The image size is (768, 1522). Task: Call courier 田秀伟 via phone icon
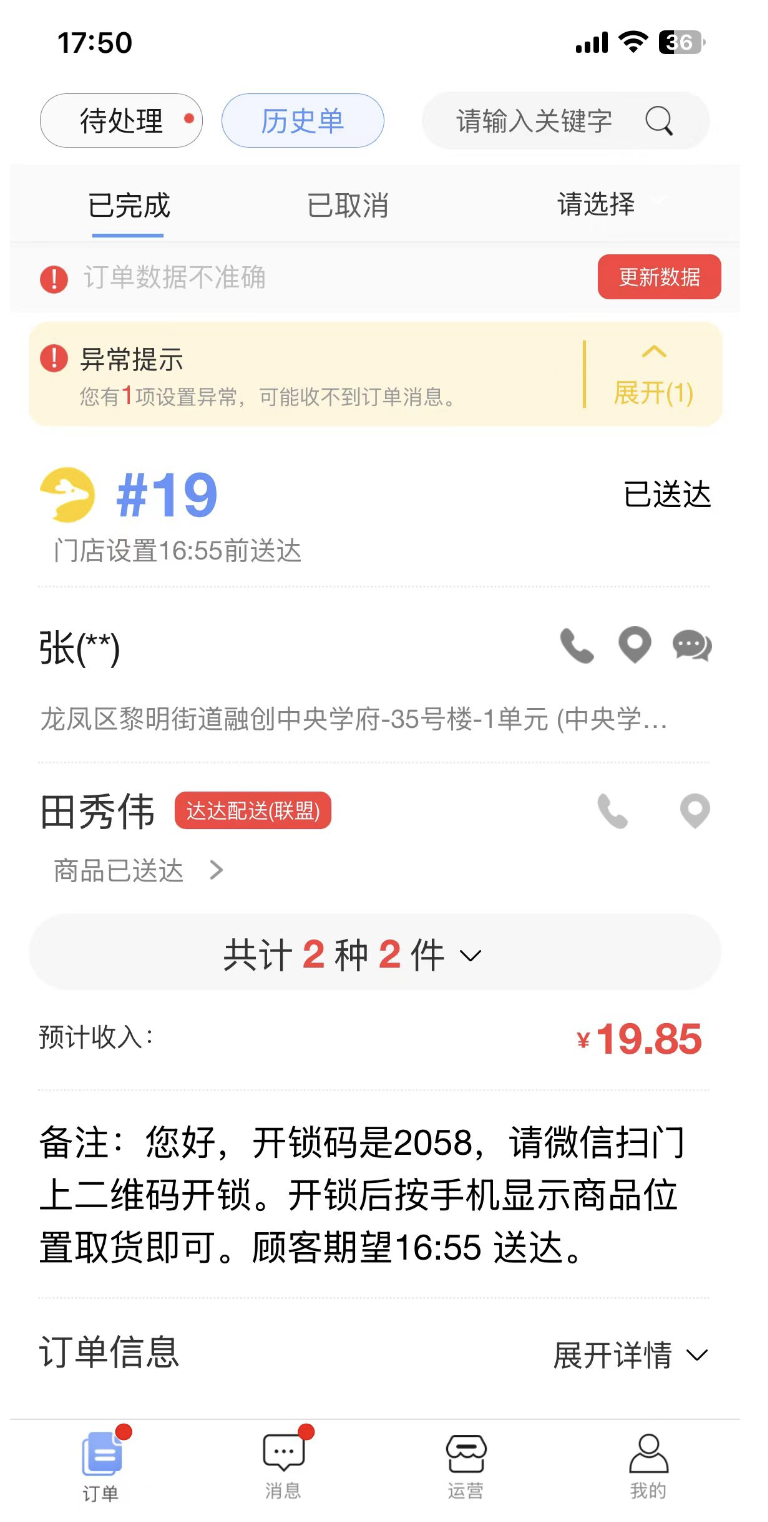point(612,811)
